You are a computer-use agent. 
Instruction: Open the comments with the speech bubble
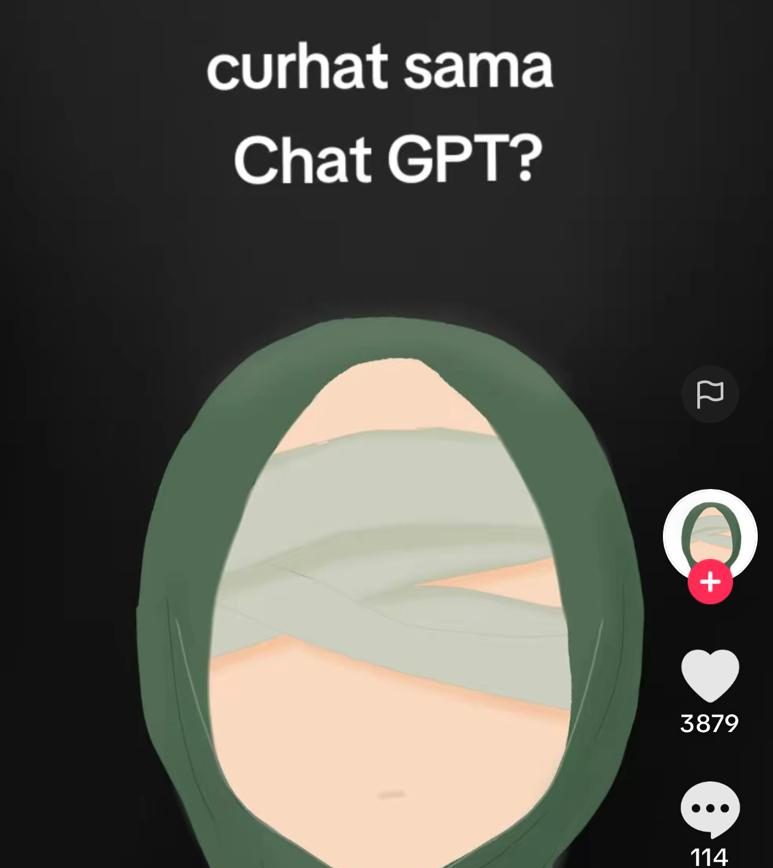(x=709, y=809)
